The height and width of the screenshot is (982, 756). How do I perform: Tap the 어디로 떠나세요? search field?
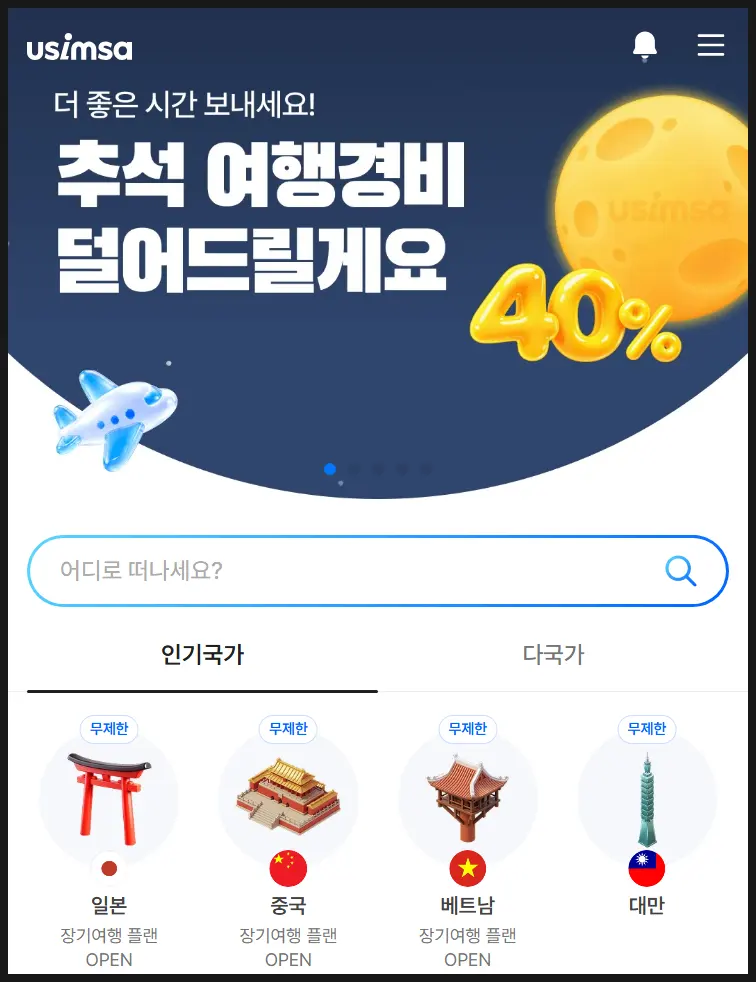378,571
